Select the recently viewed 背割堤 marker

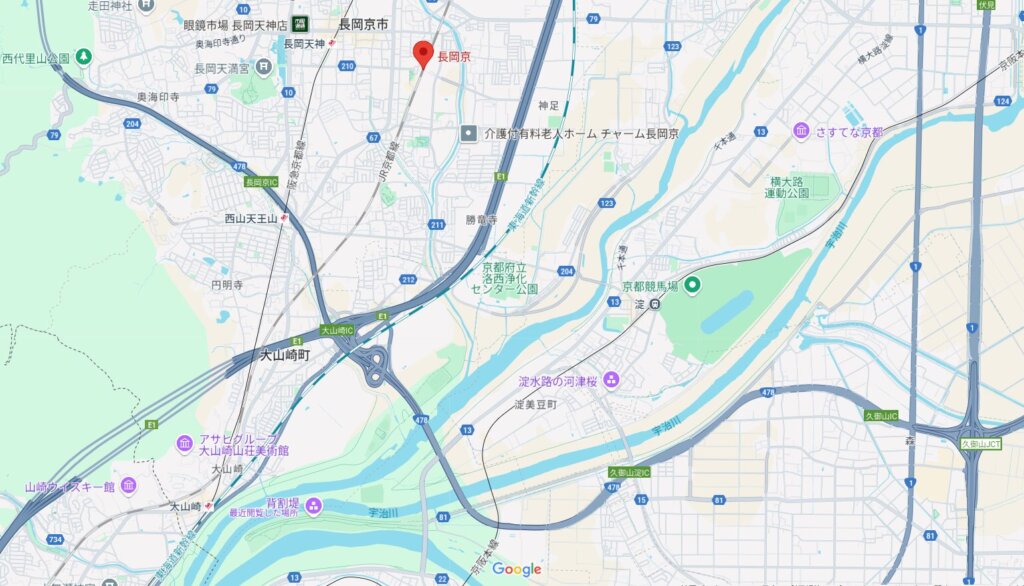point(314,505)
